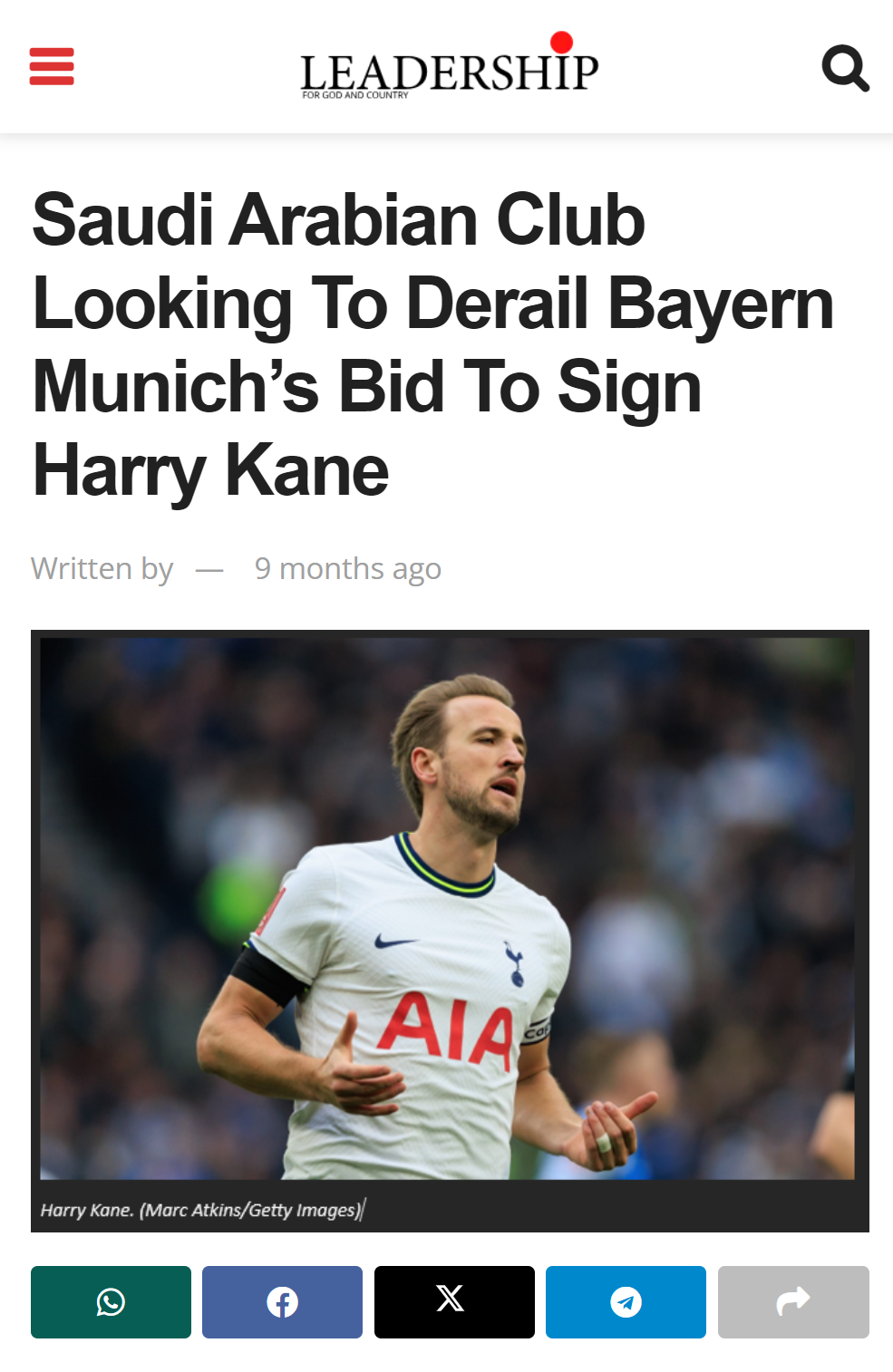Share this article on Facebook
This screenshot has width=893, height=1372.
[282, 1301]
